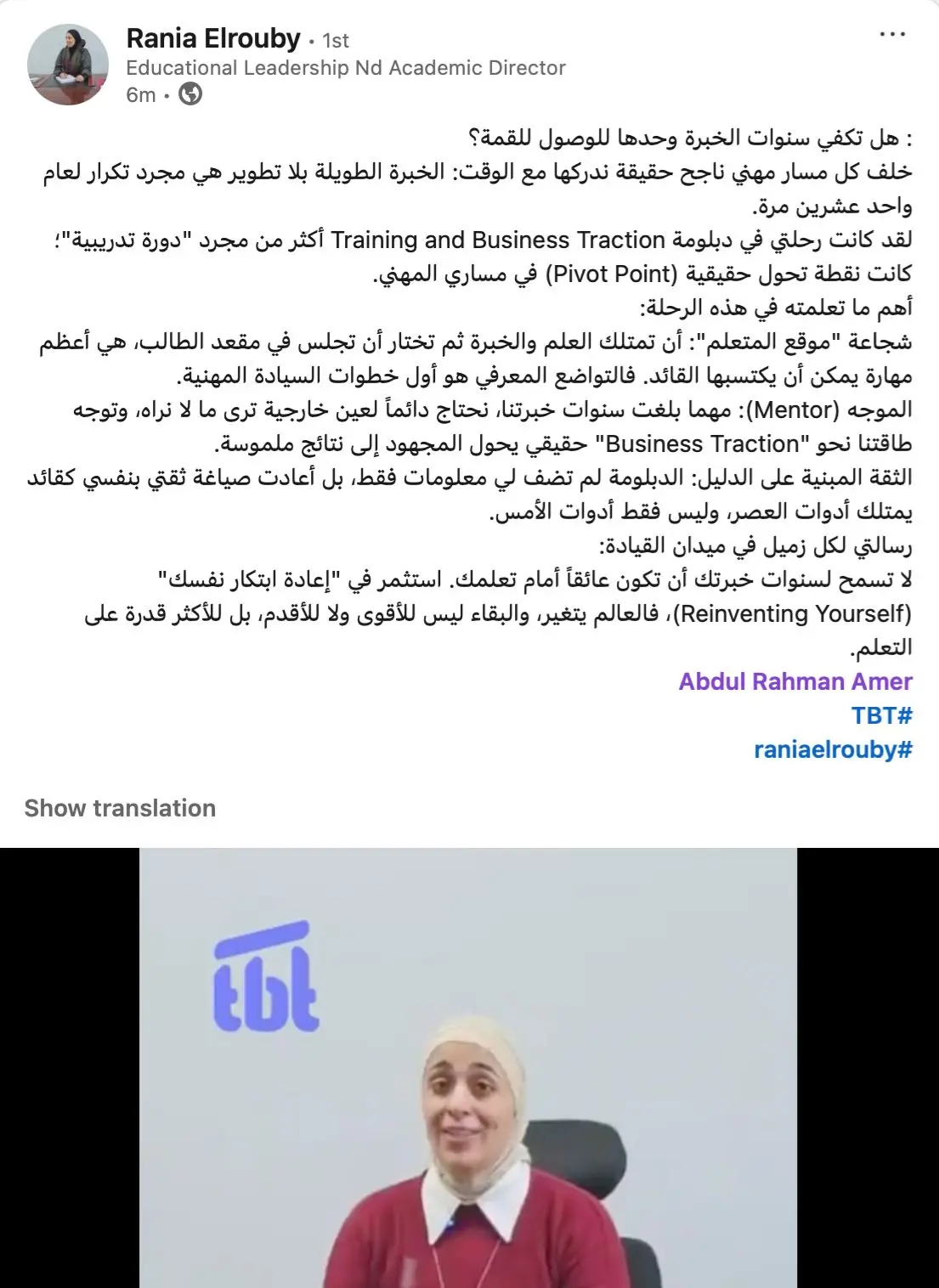Open the TBT hashtag
Viewport: 939px width, 1288px height.
click(881, 715)
